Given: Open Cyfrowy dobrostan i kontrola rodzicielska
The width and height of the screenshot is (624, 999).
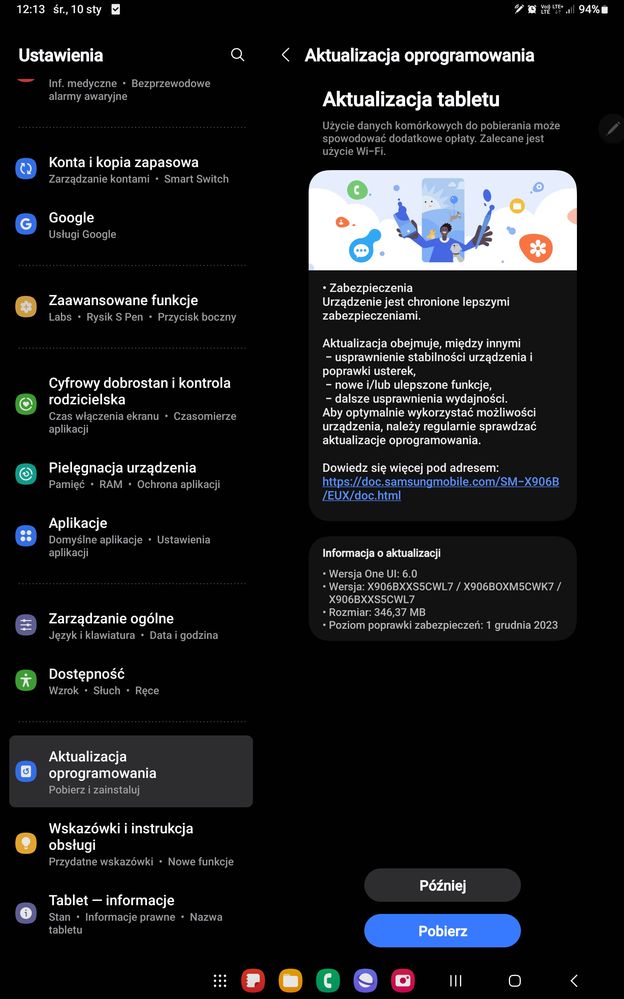Looking at the screenshot, I should 139,404.
